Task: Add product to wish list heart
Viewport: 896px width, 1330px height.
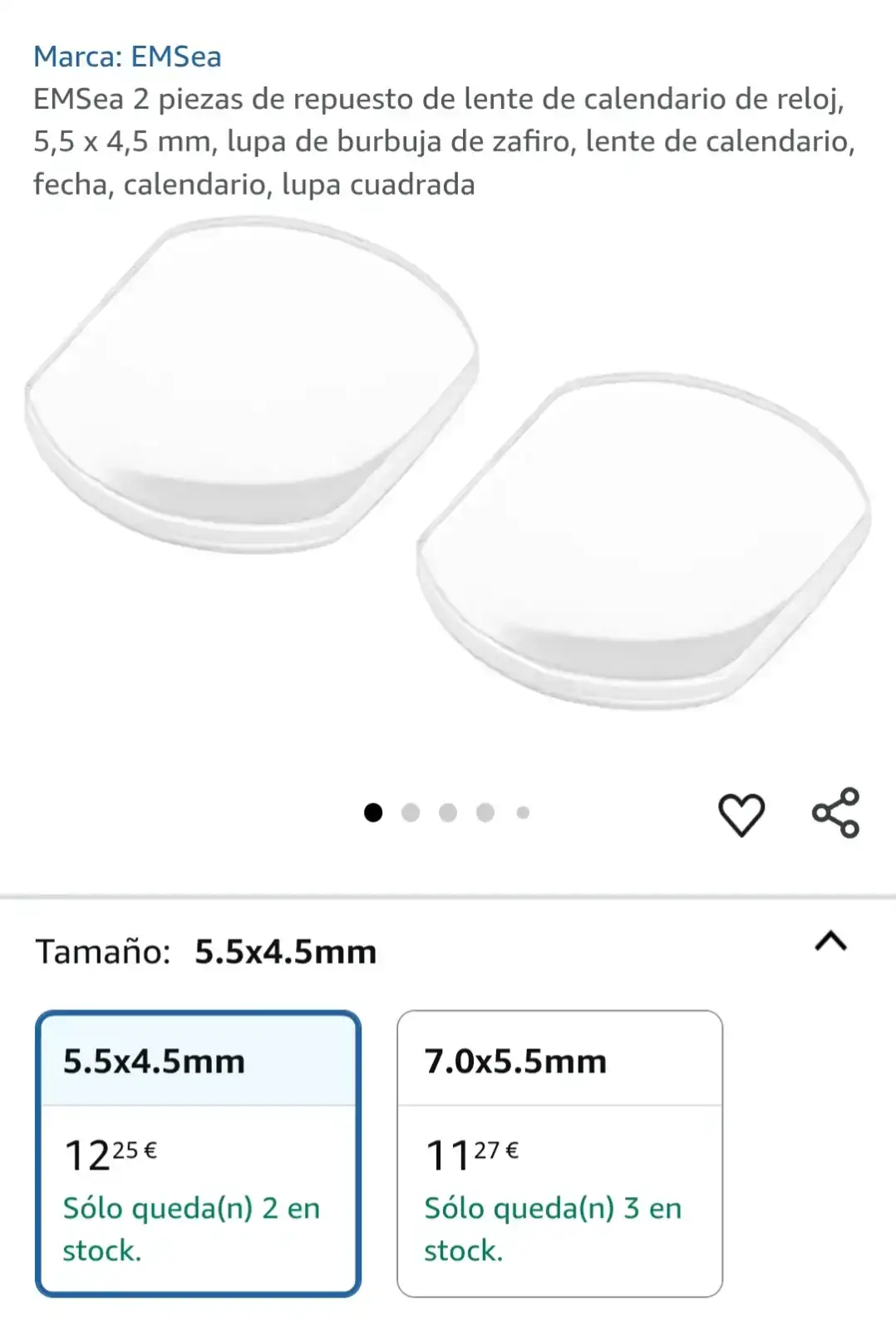Action: [x=741, y=814]
